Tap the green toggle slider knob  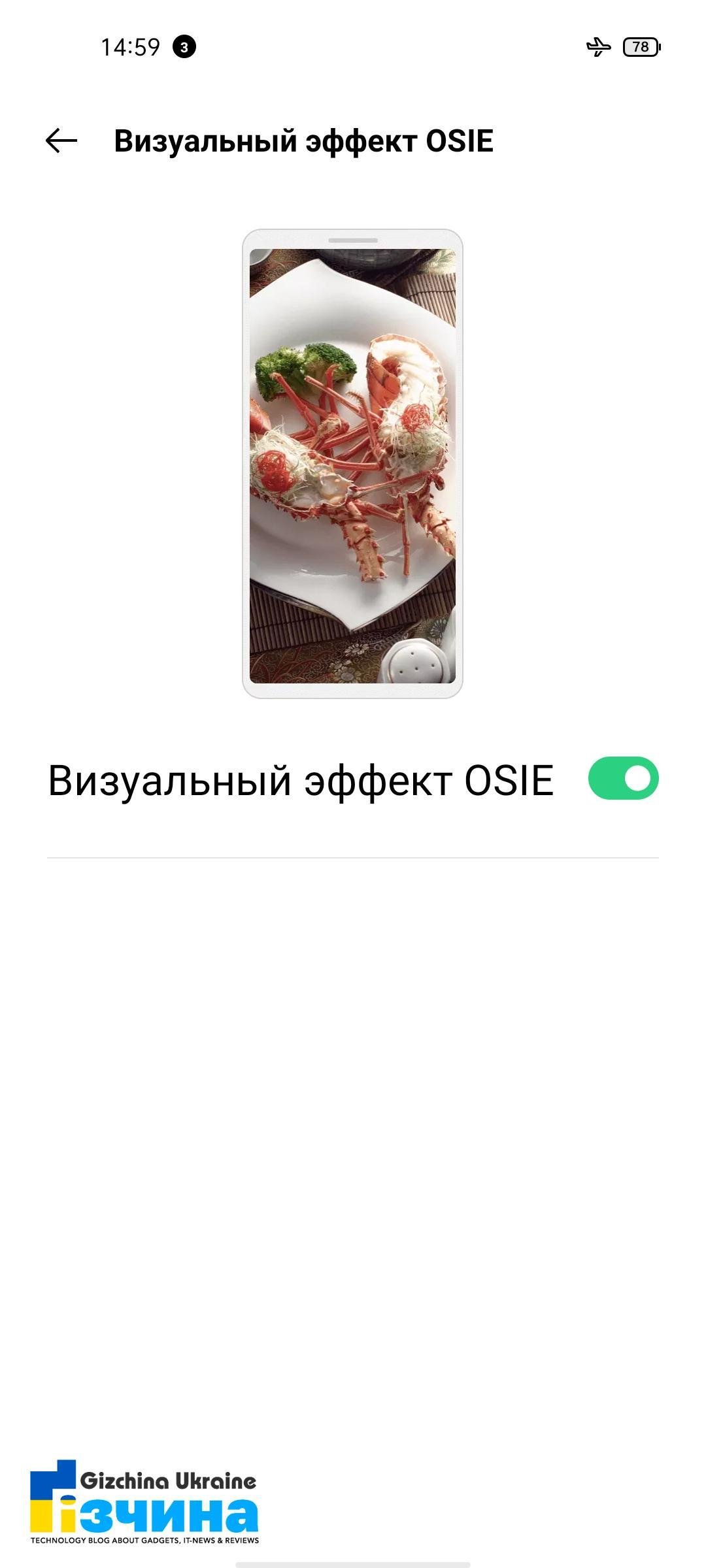point(637,780)
